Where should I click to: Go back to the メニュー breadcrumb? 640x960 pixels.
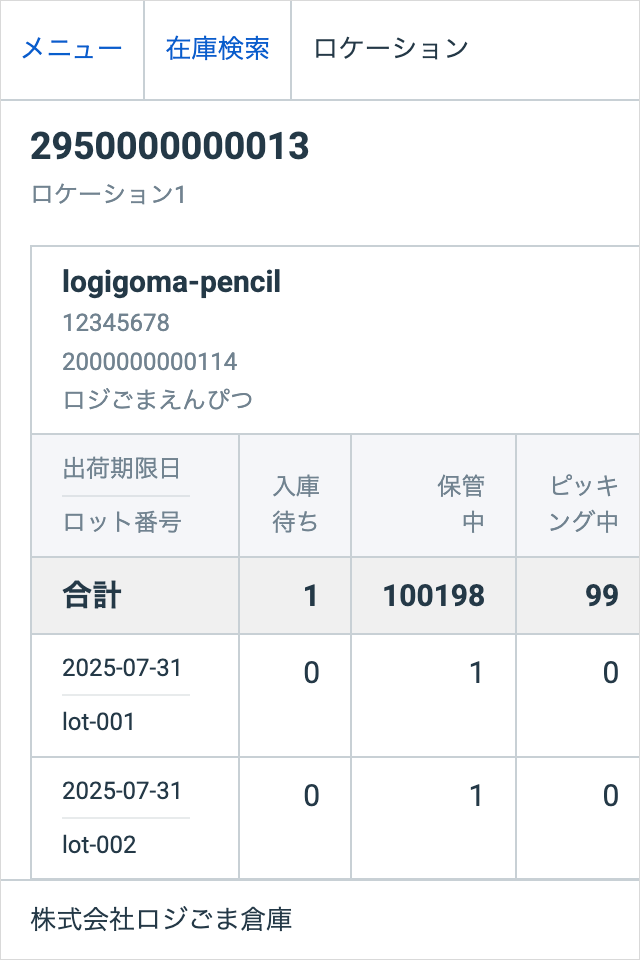(x=72, y=49)
